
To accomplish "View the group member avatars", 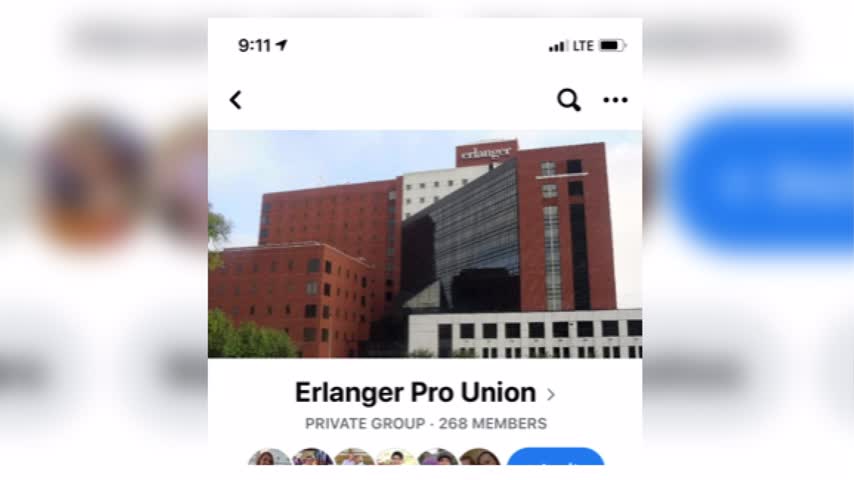I will (x=373, y=458).
